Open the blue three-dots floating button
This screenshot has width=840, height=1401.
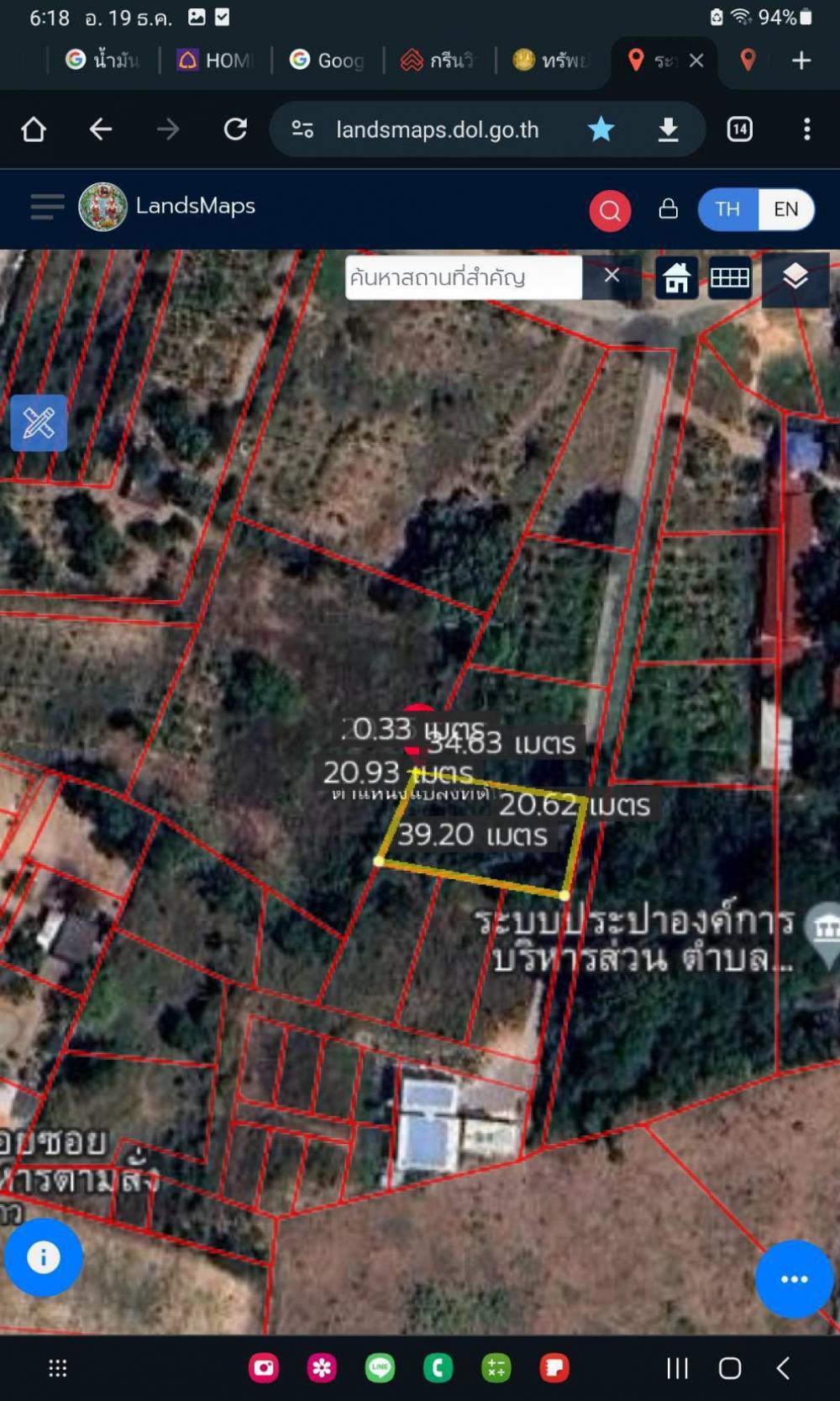tap(794, 1279)
